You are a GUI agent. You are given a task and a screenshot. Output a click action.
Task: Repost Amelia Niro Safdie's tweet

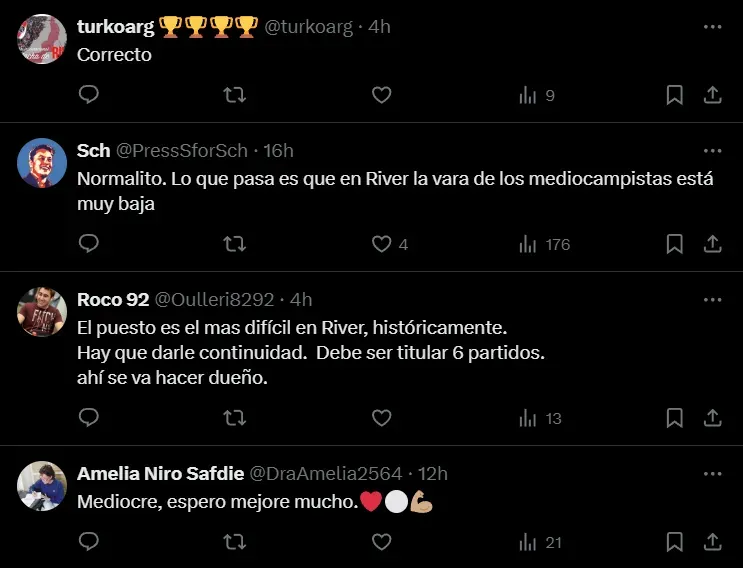pos(234,542)
